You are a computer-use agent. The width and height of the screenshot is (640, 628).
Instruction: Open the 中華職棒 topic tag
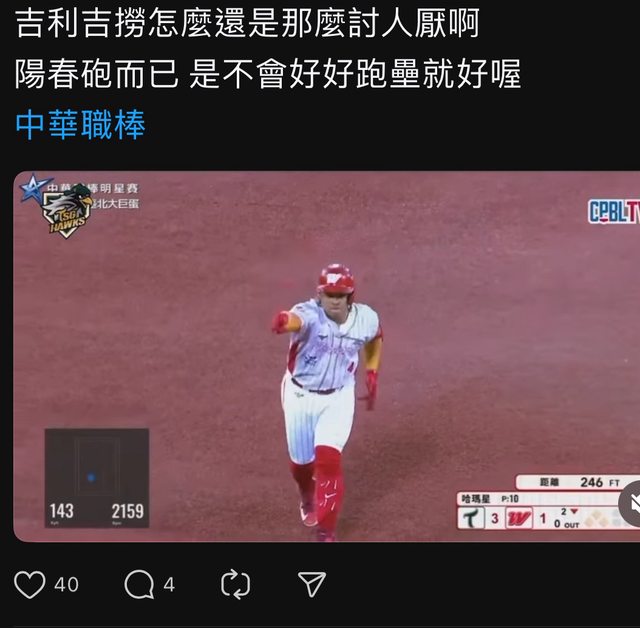[x=80, y=124]
